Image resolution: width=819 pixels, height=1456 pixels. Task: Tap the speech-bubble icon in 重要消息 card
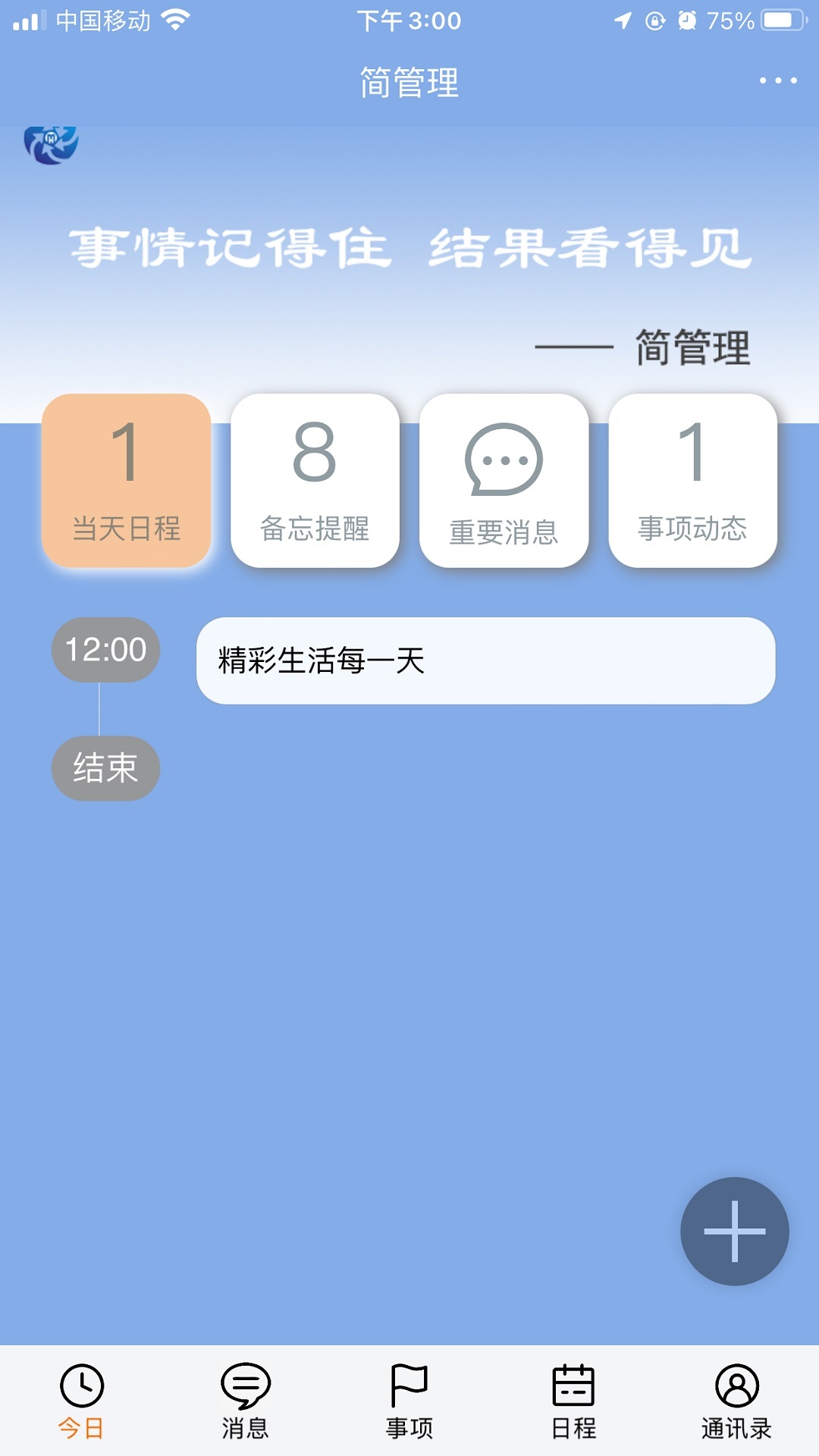click(x=504, y=463)
